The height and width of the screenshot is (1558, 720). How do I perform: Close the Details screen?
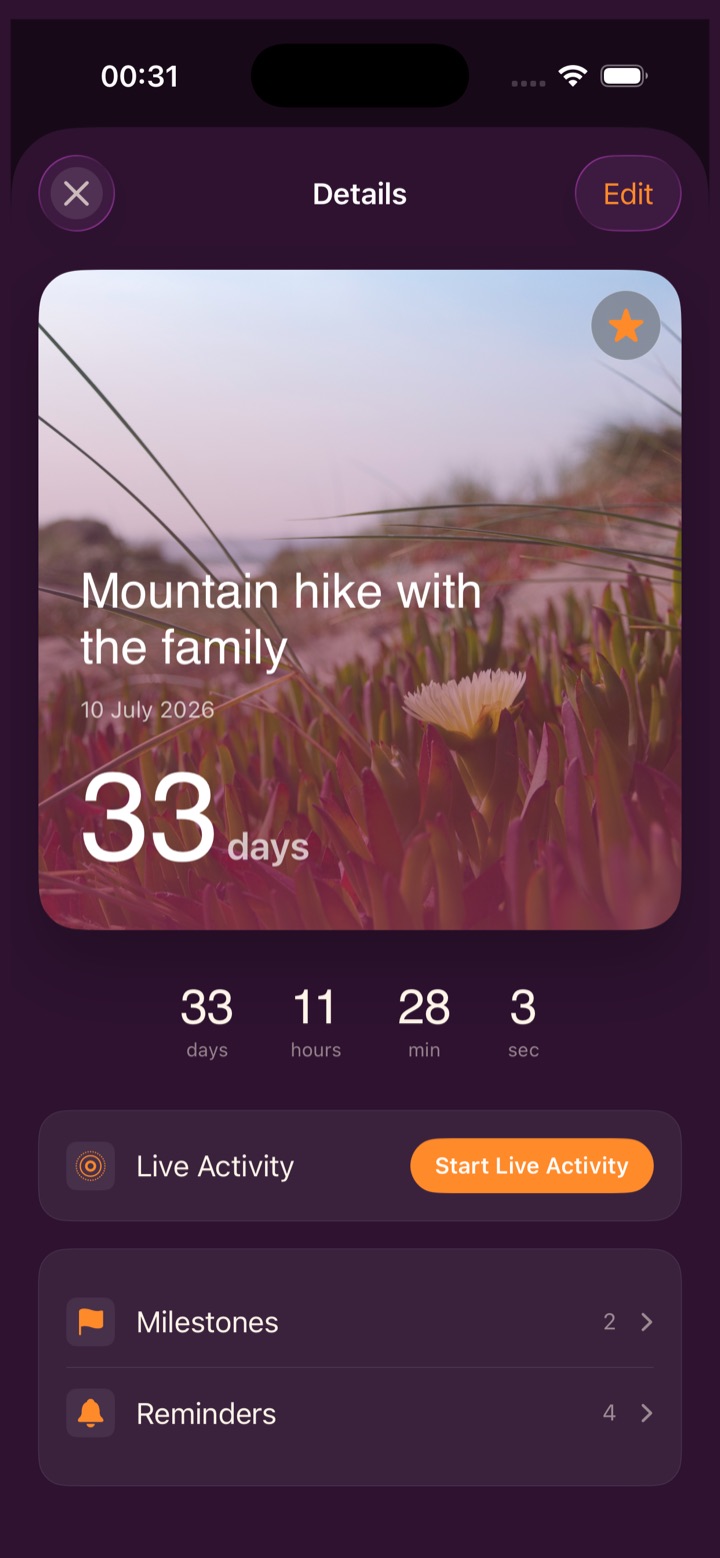(77, 194)
